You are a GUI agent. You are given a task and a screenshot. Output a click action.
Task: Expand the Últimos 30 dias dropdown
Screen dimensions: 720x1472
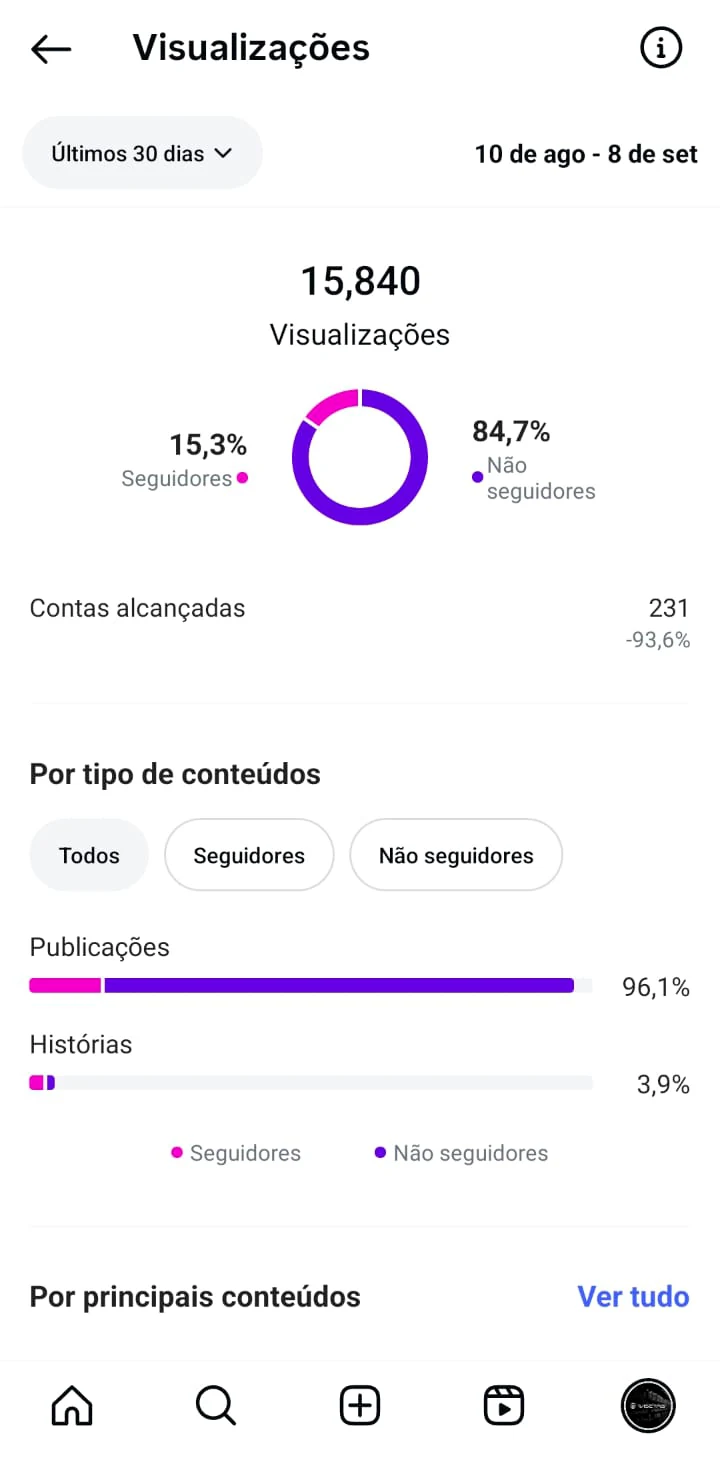tap(142, 153)
